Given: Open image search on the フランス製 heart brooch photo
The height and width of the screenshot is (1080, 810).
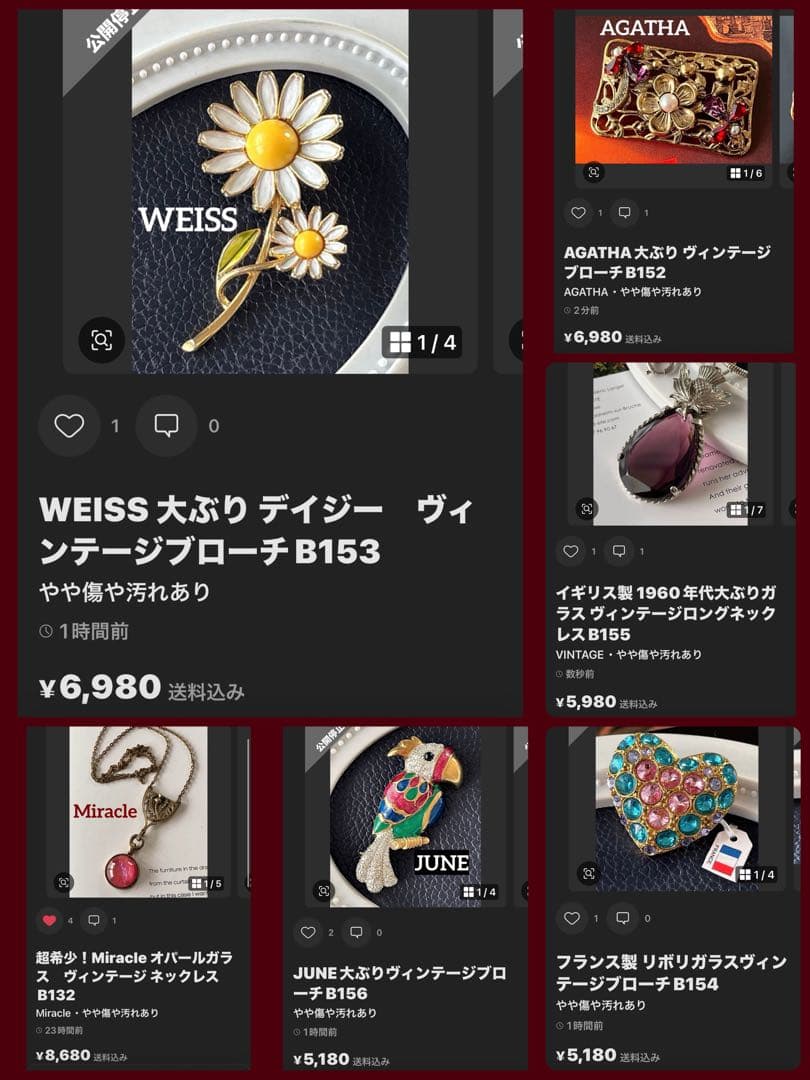Looking at the screenshot, I should tap(587, 871).
